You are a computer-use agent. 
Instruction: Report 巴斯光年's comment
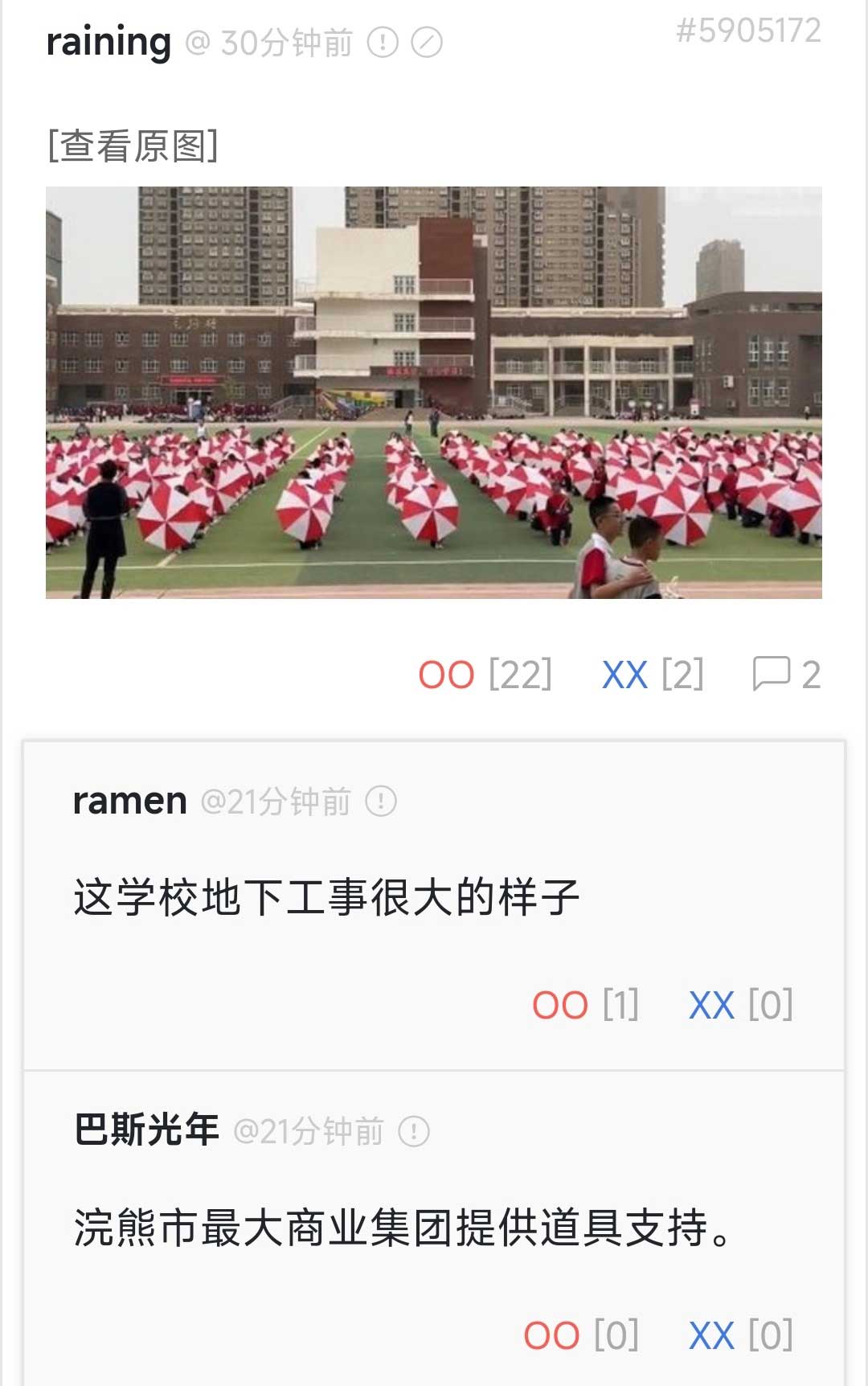coord(414,1131)
